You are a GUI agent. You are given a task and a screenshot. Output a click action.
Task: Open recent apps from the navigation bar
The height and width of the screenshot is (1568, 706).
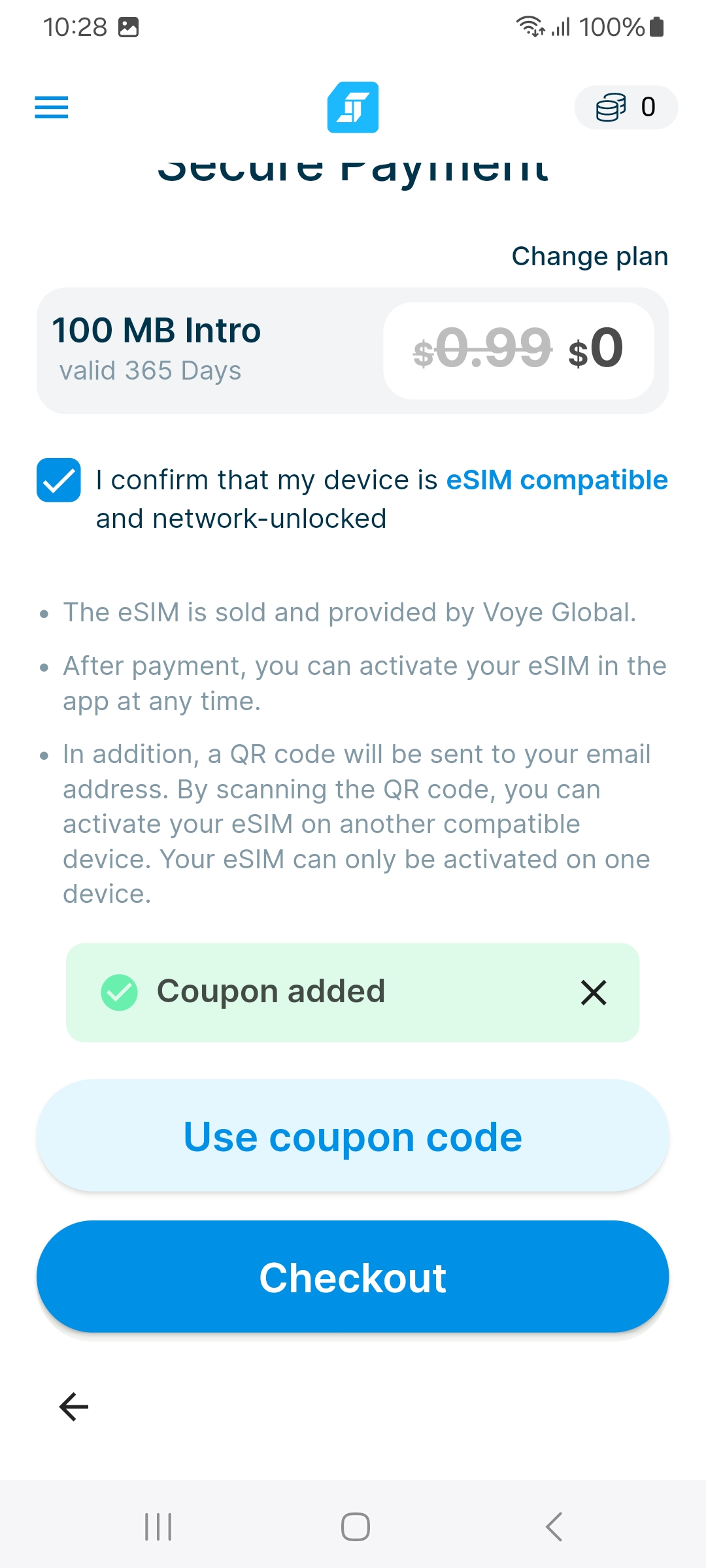[158, 1527]
